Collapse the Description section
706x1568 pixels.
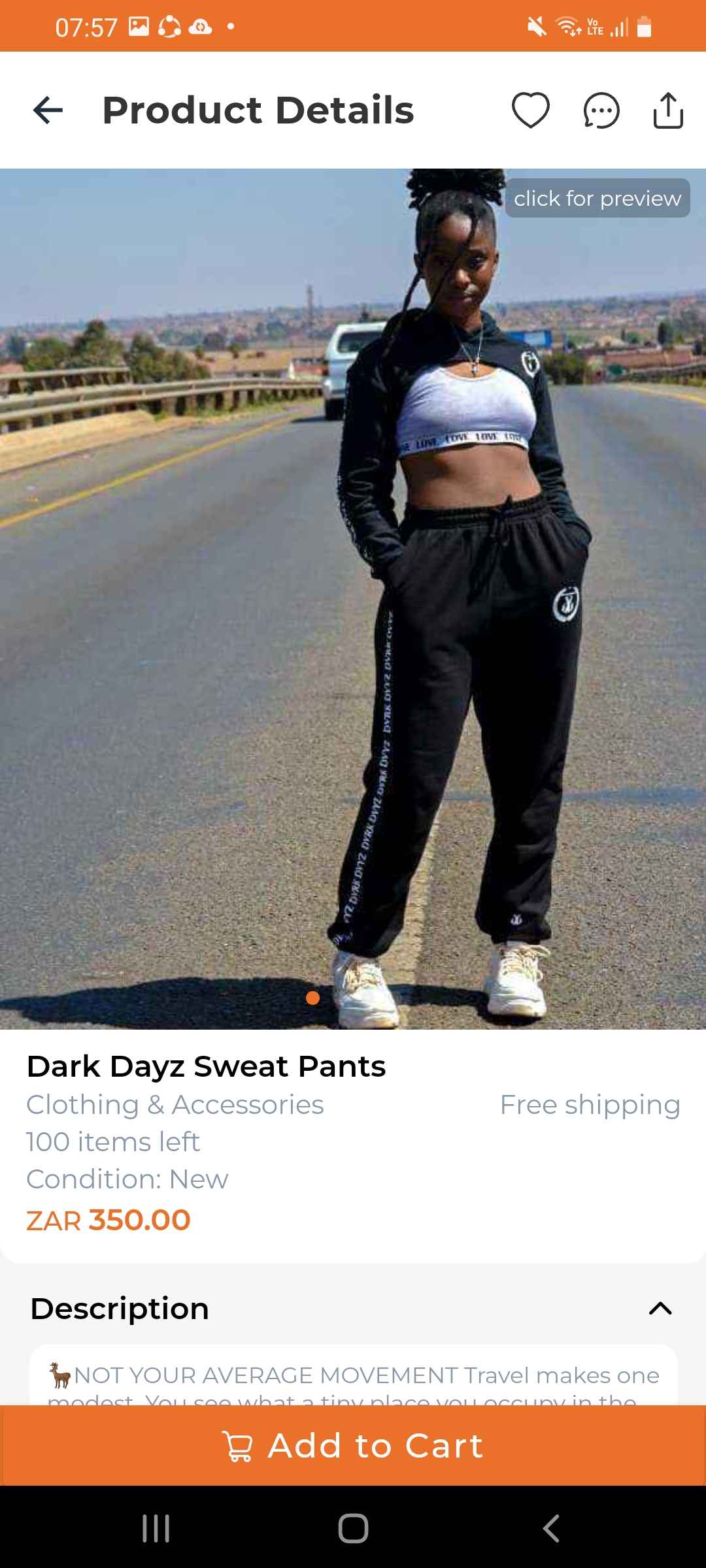pyautogui.click(x=660, y=1309)
